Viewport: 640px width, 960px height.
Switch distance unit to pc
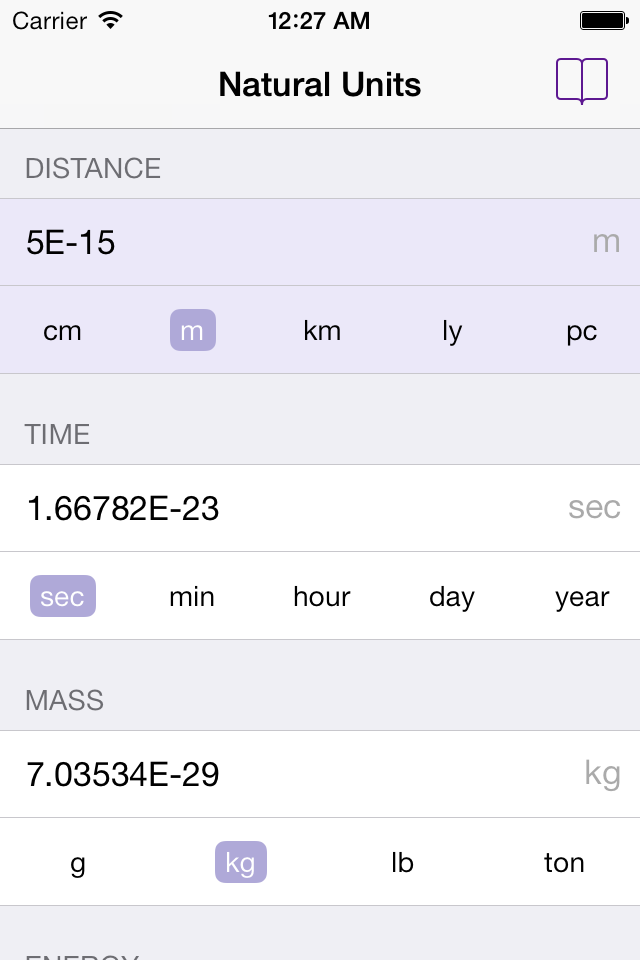(x=581, y=331)
